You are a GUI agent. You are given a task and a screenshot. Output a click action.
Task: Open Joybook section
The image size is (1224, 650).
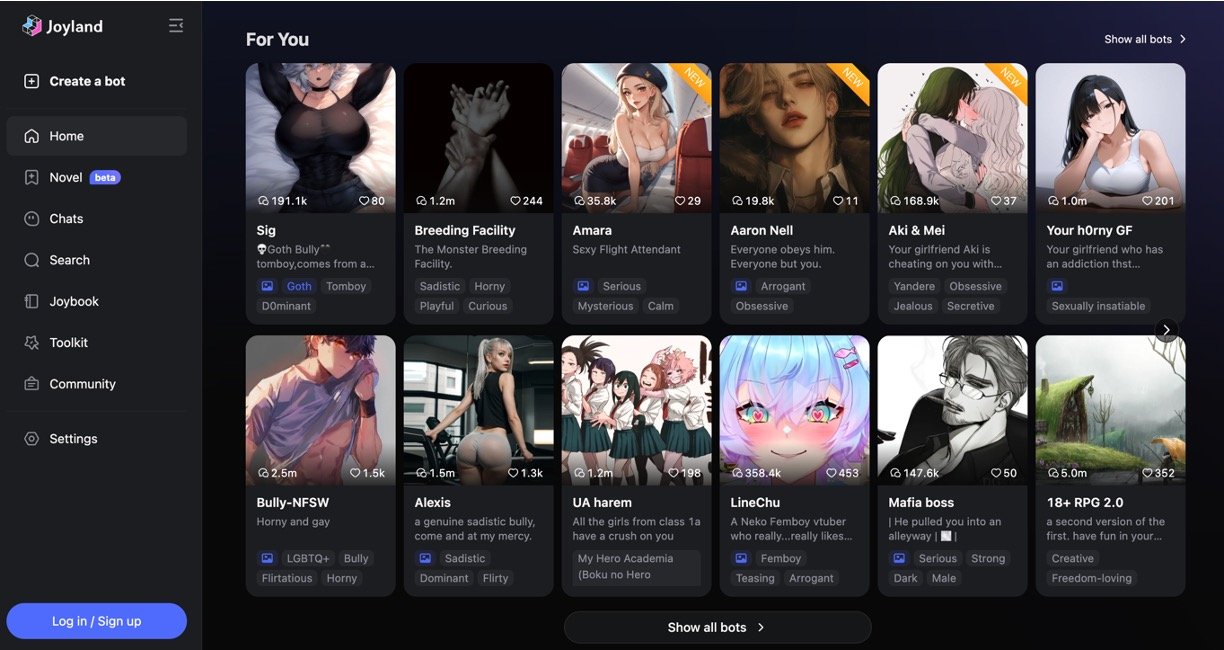pos(73,301)
